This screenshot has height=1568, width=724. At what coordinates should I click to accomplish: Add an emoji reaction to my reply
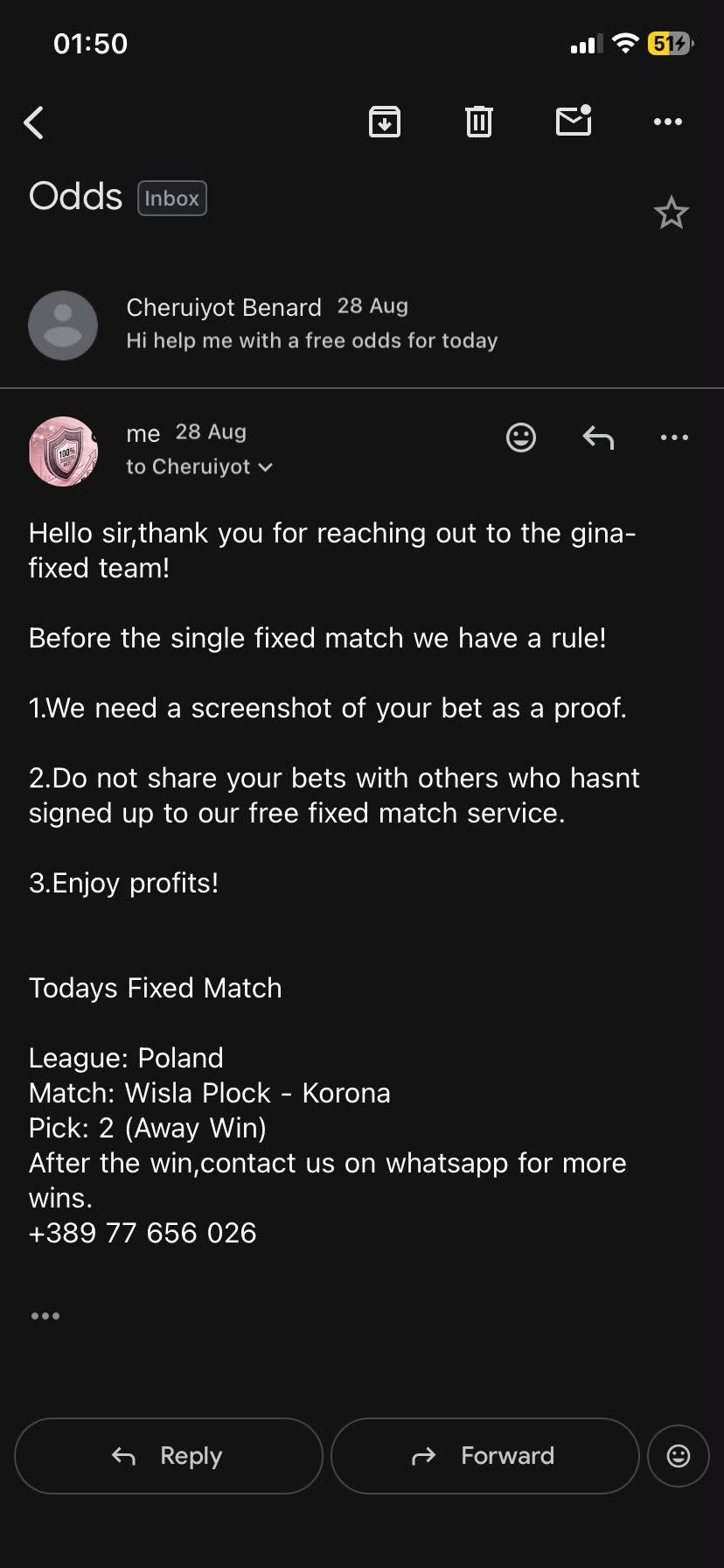[x=521, y=437]
